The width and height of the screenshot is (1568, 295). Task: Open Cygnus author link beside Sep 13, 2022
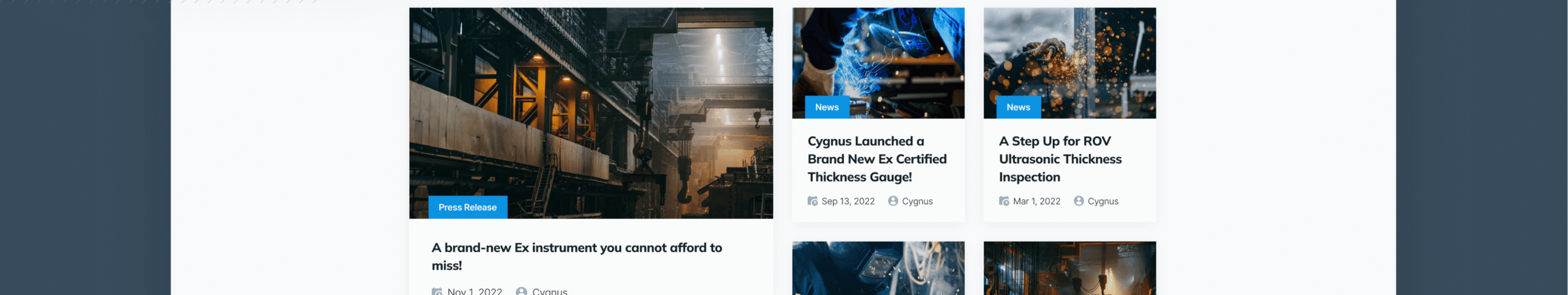click(x=916, y=201)
